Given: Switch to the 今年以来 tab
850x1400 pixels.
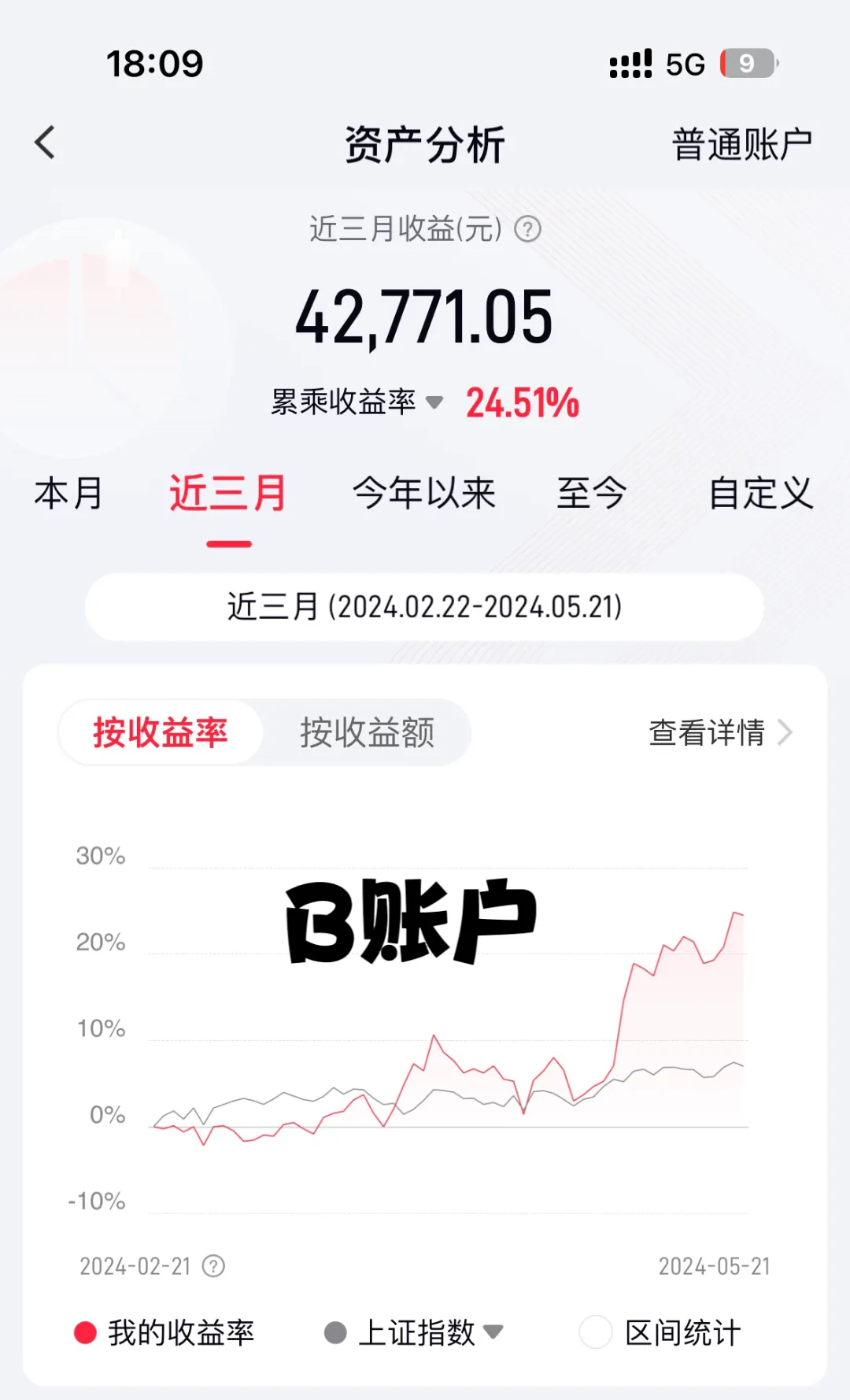Looking at the screenshot, I should (423, 494).
